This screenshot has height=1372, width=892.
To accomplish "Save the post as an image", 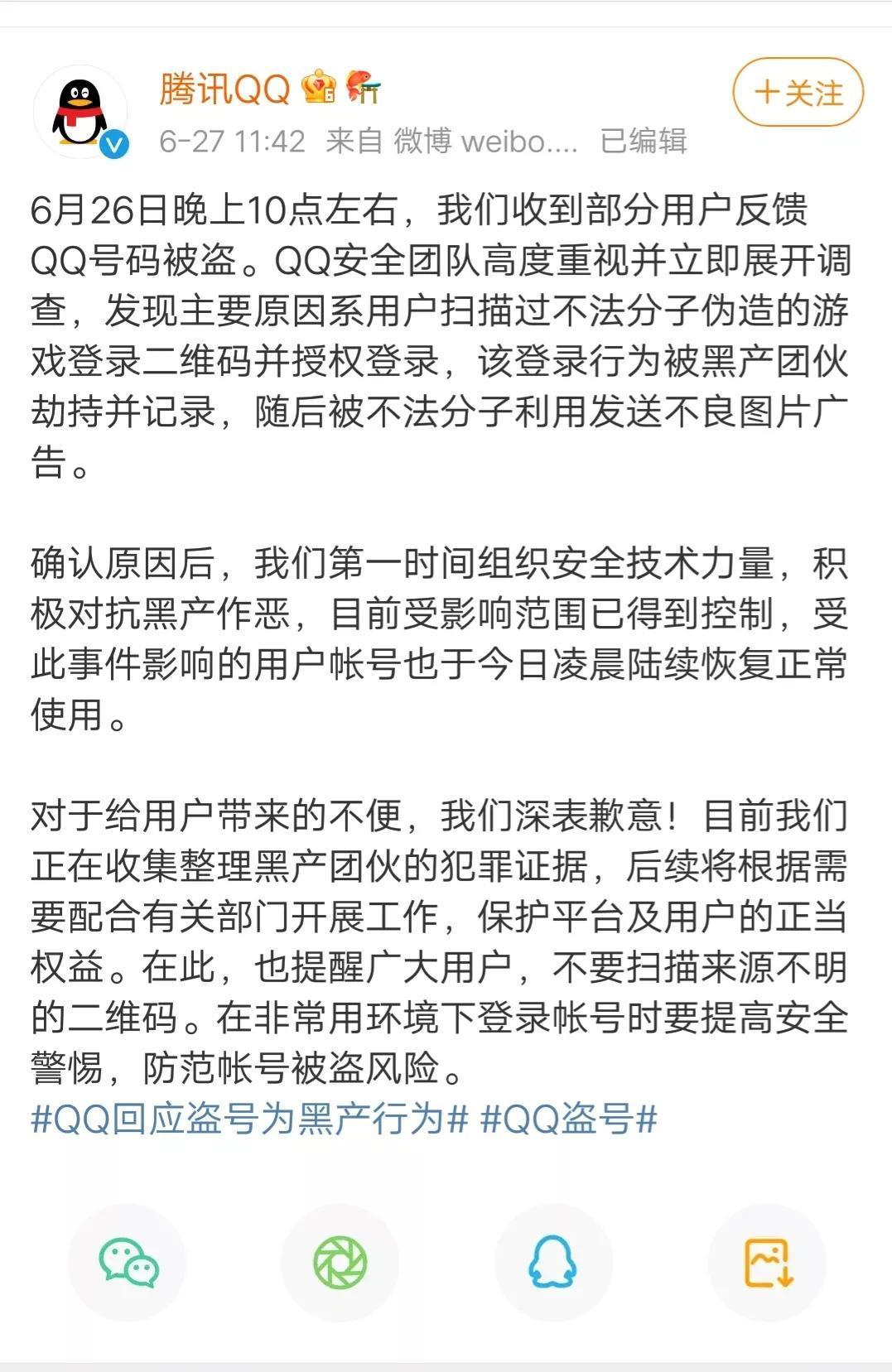I will click(x=768, y=1263).
